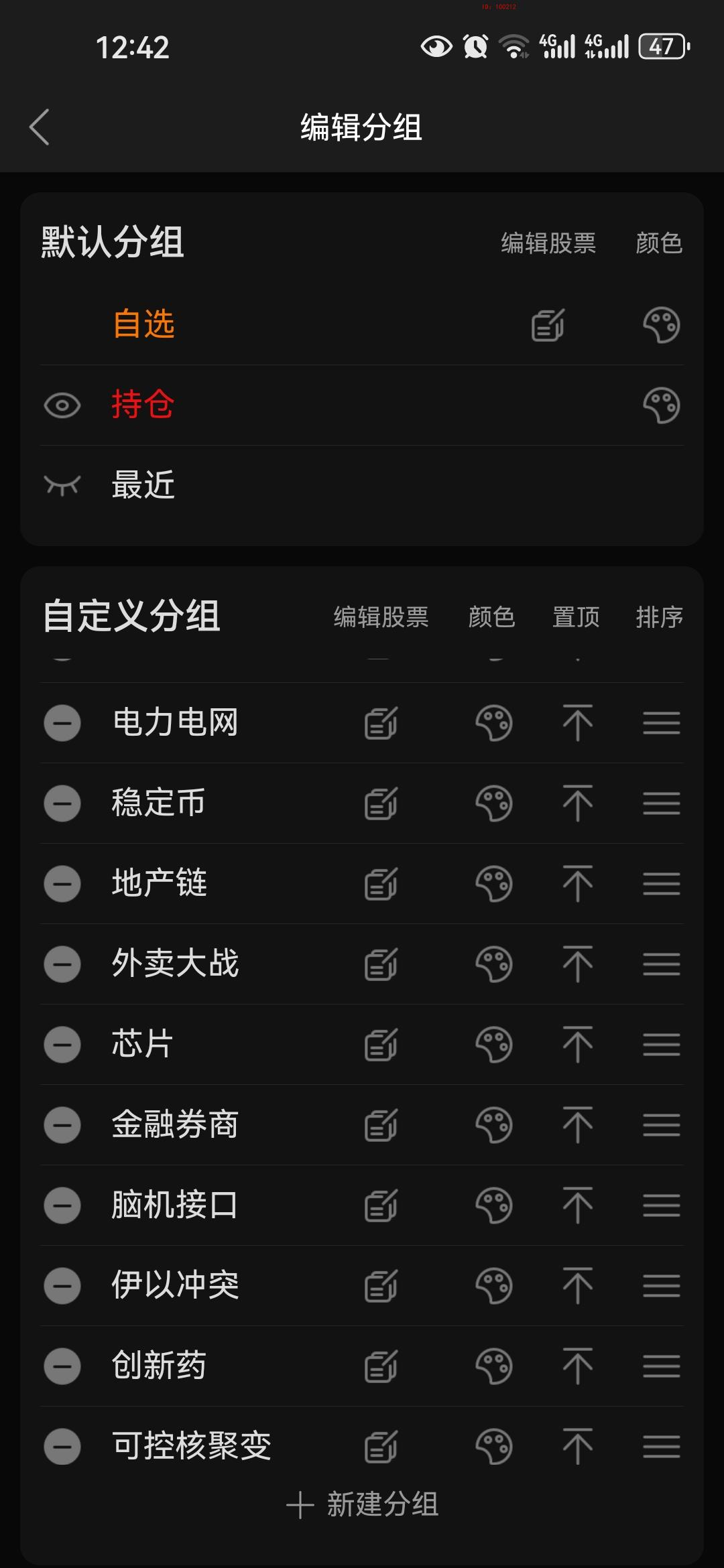Edit stocks in the 稳定币 group
Viewport: 724px width, 1568px height.
point(381,803)
